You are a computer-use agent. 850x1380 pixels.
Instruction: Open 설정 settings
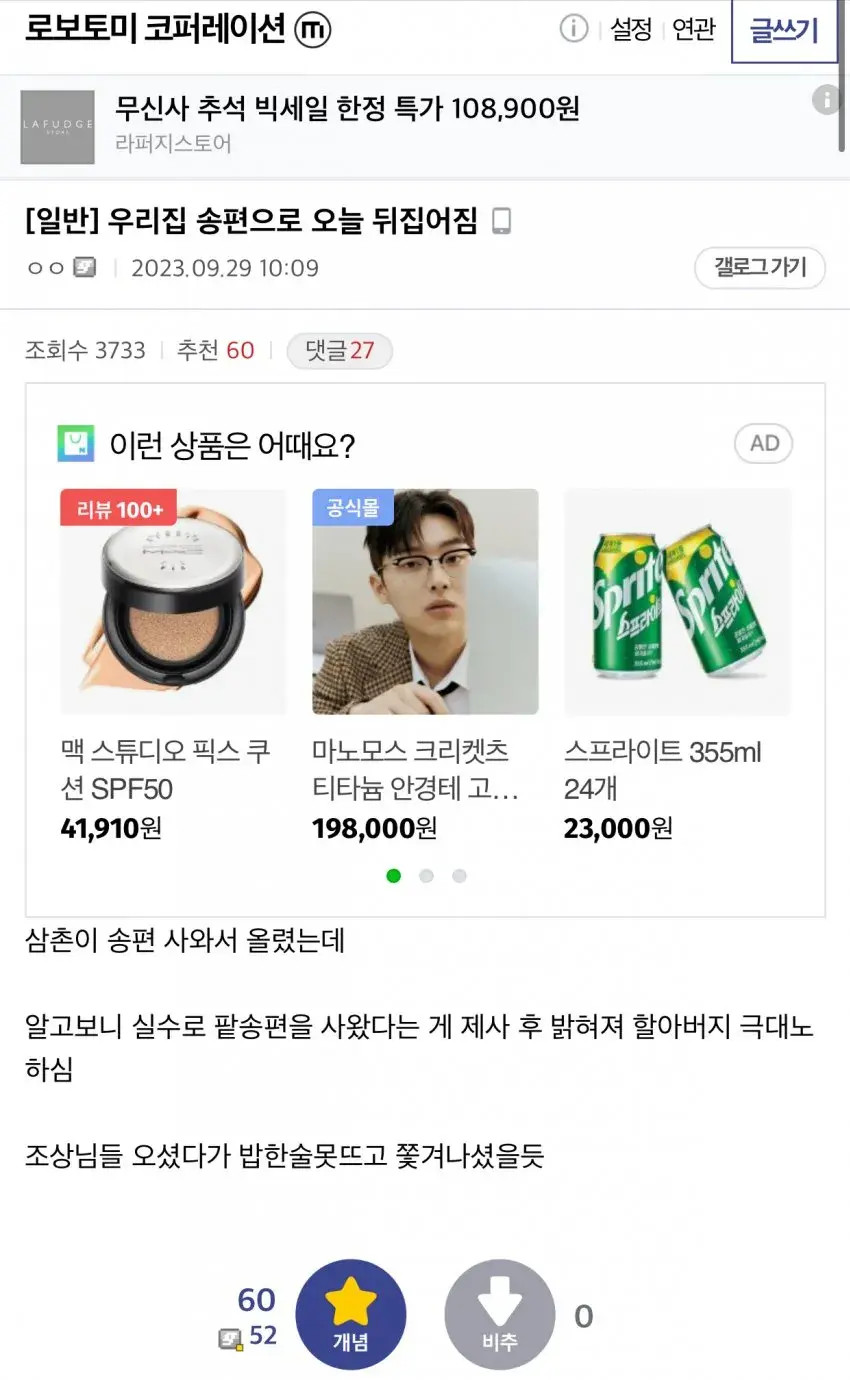coord(631,30)
